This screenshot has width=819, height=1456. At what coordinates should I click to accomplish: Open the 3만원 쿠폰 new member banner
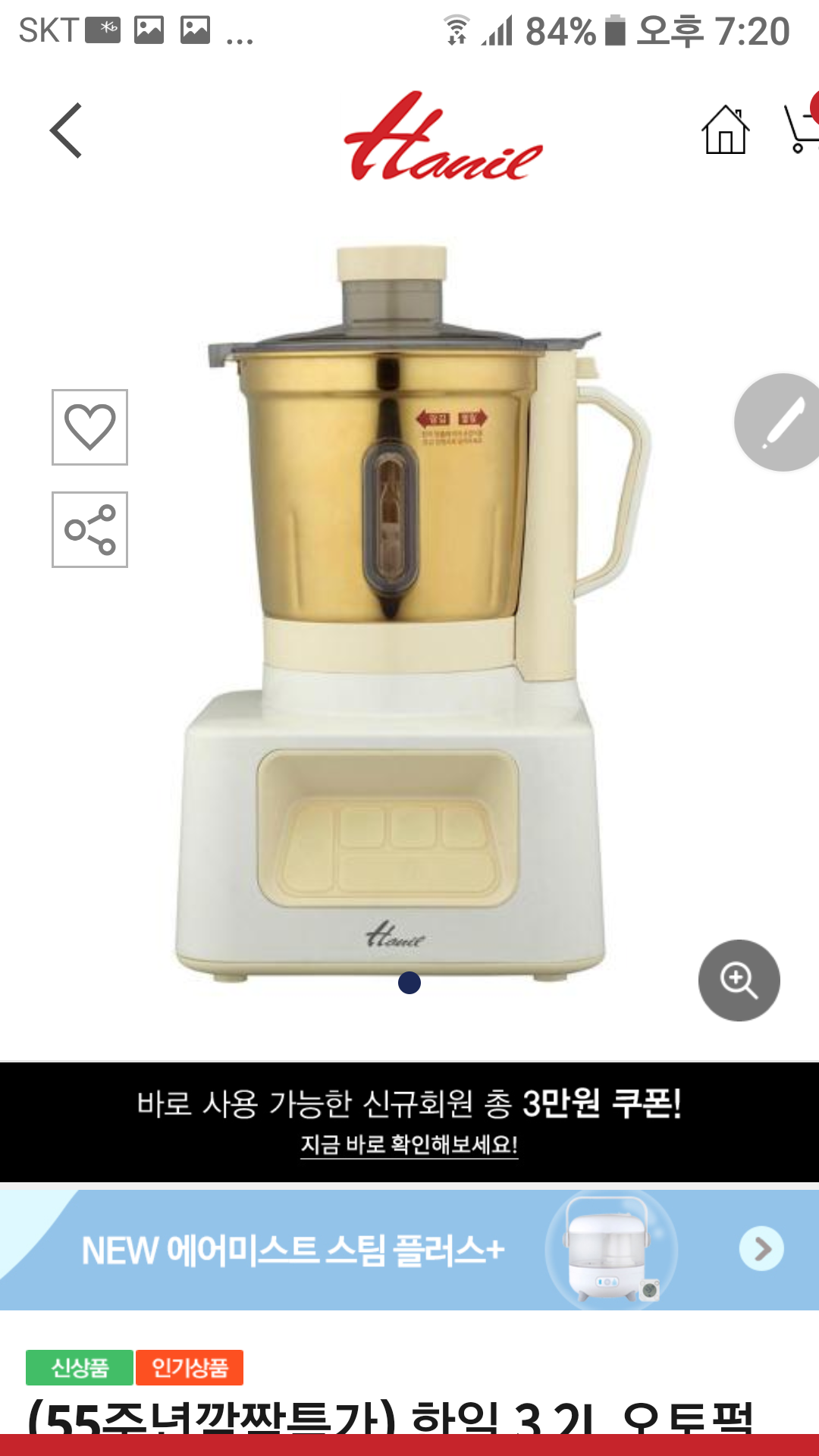click(409, 1122)
